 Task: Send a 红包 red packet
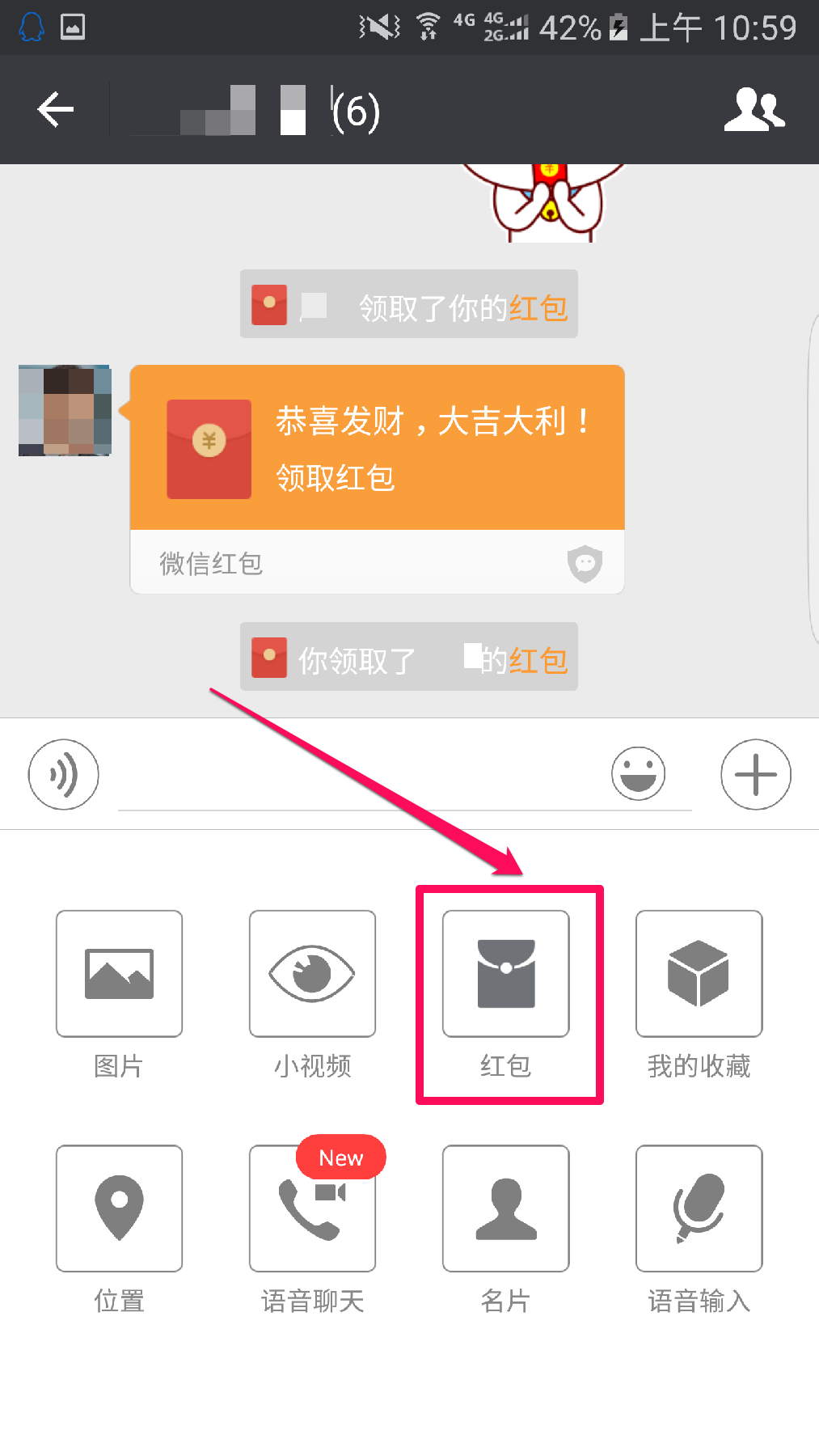click(506, 974)
